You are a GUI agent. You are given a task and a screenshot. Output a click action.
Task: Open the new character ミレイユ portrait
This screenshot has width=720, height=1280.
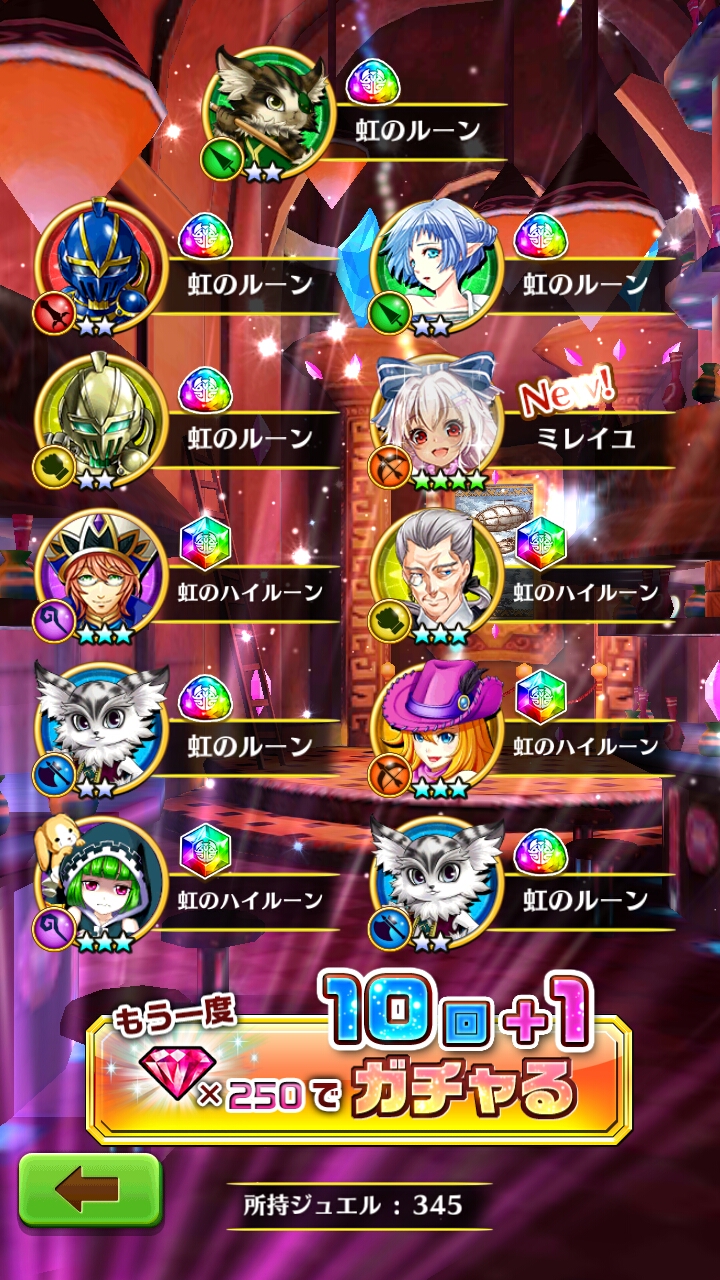pos(435,421)
